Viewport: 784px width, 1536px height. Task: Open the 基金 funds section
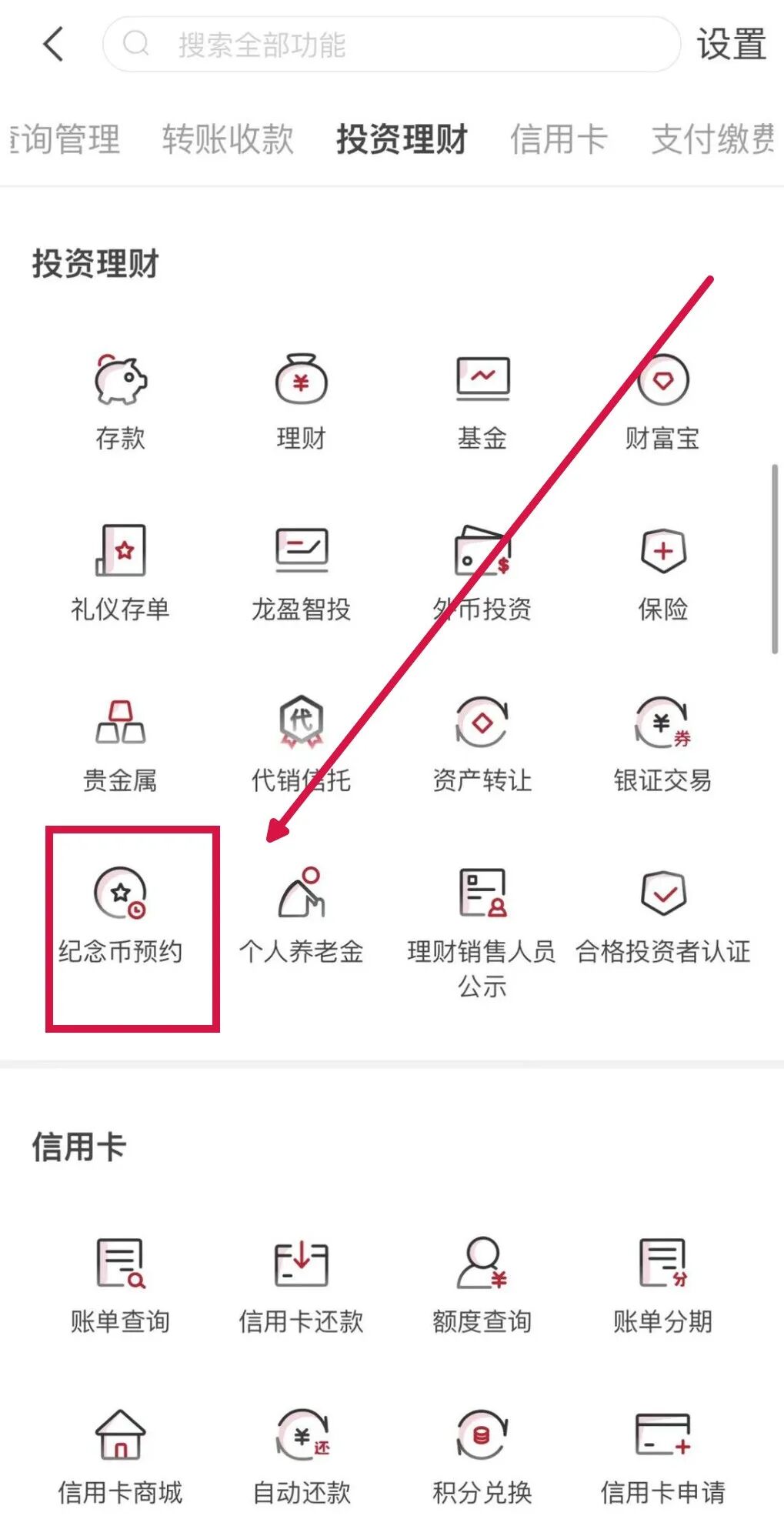pos(482,400)
